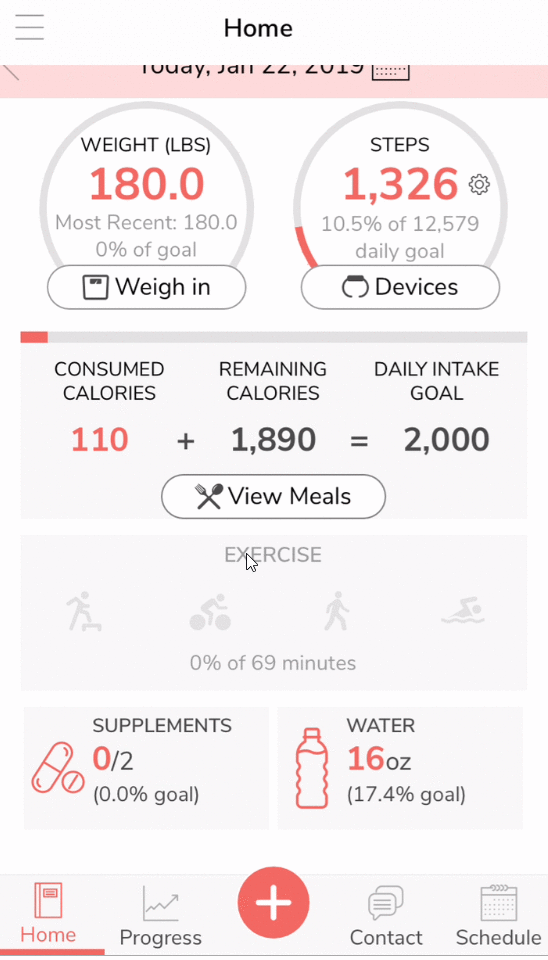548x960 pixels.
Task: Open steps settings gear icon
Action: click(479, 184)
